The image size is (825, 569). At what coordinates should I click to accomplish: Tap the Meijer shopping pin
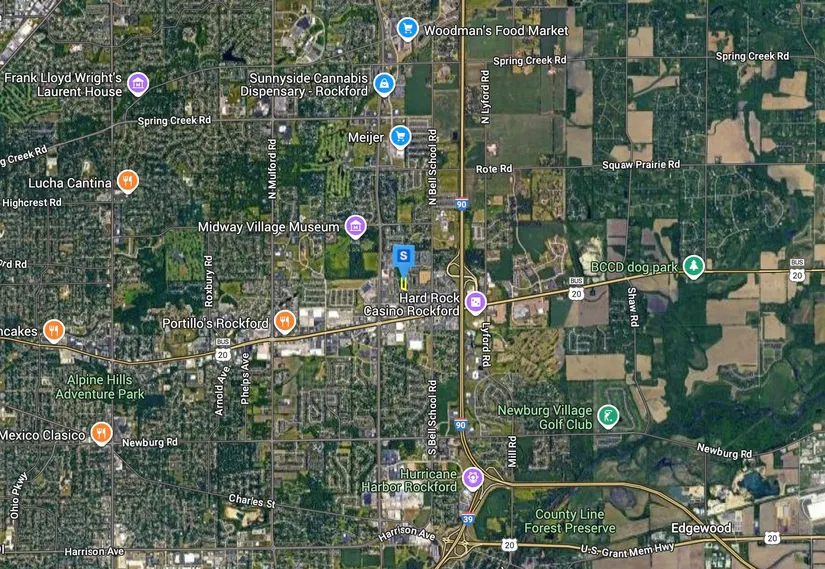[400, 136]
